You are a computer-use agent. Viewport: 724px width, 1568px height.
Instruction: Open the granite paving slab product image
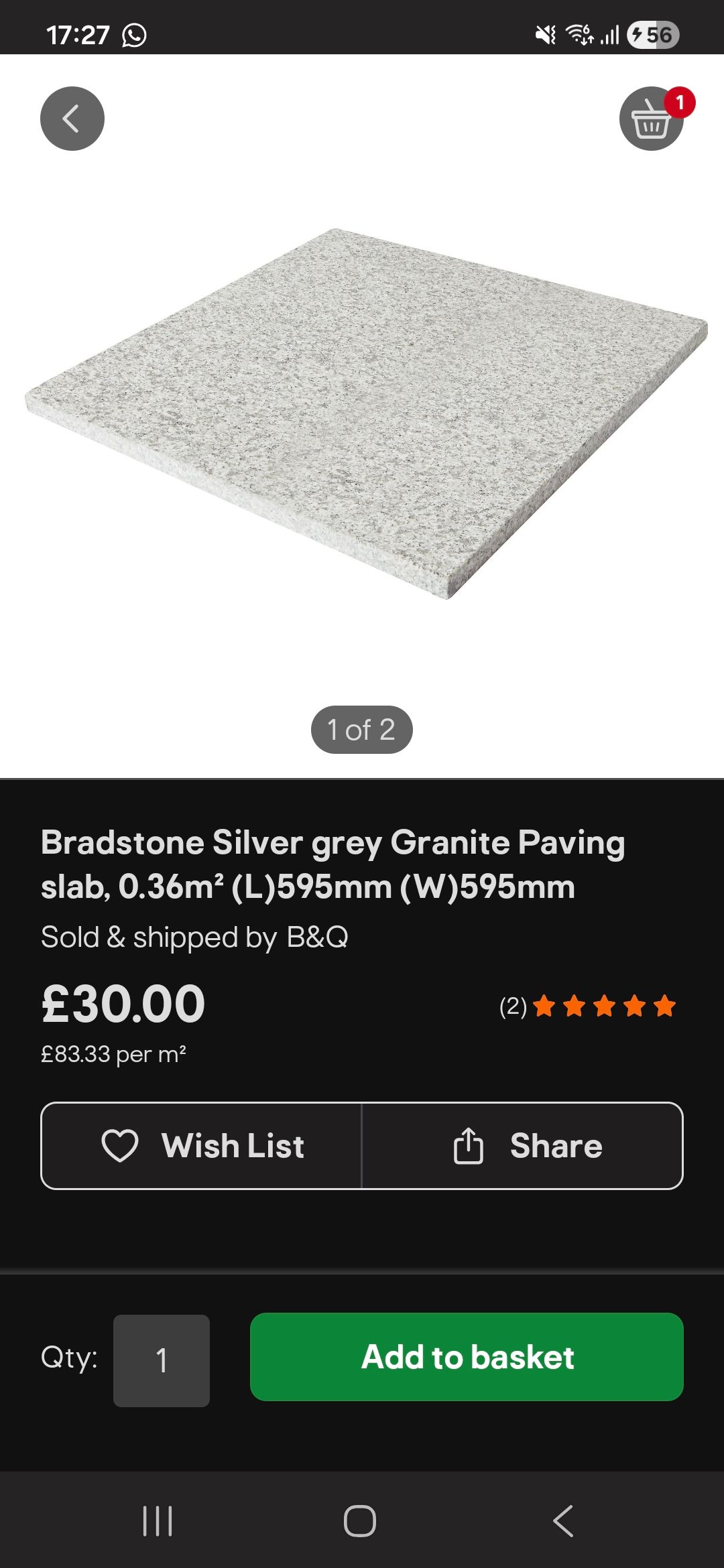[x=365, y=412]
